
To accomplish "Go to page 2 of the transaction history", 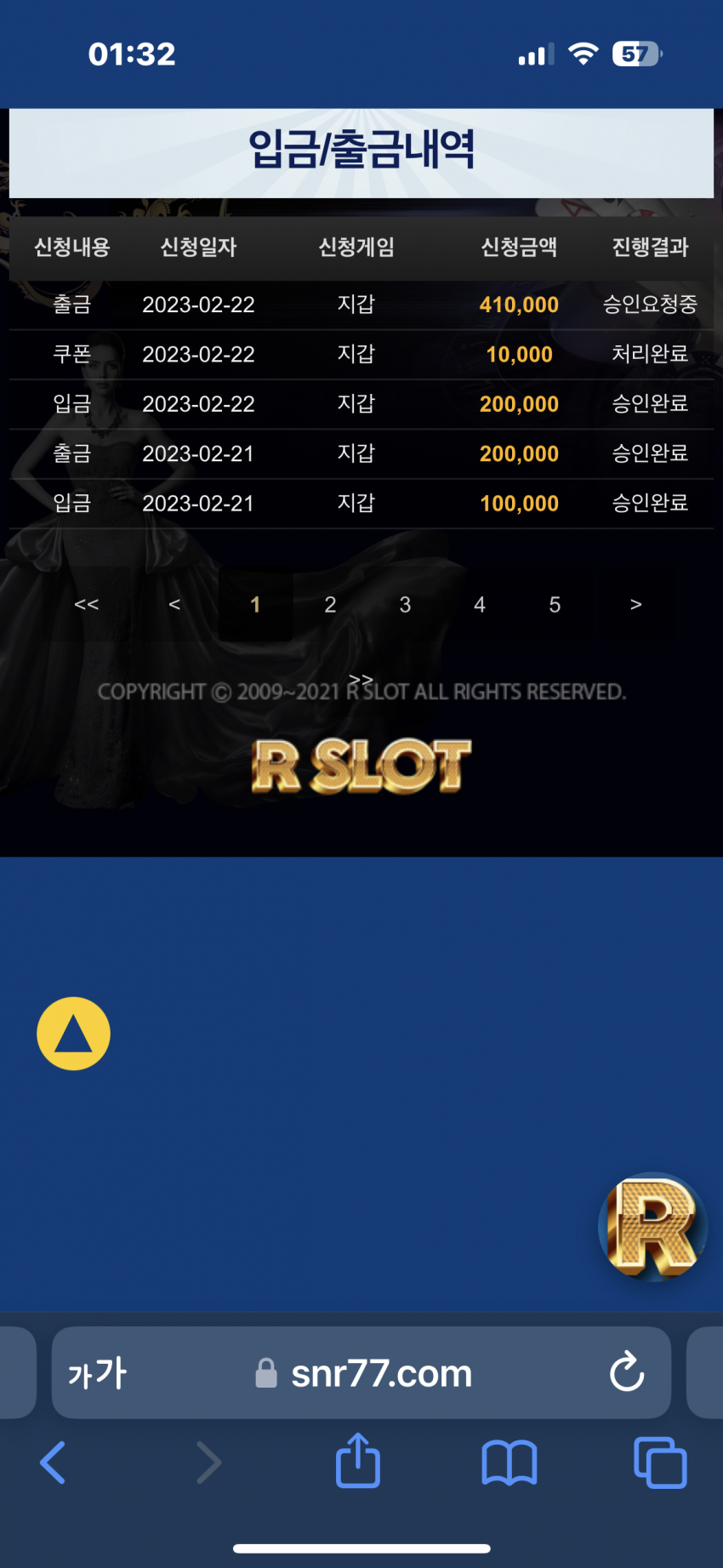I will pos(330,605).
